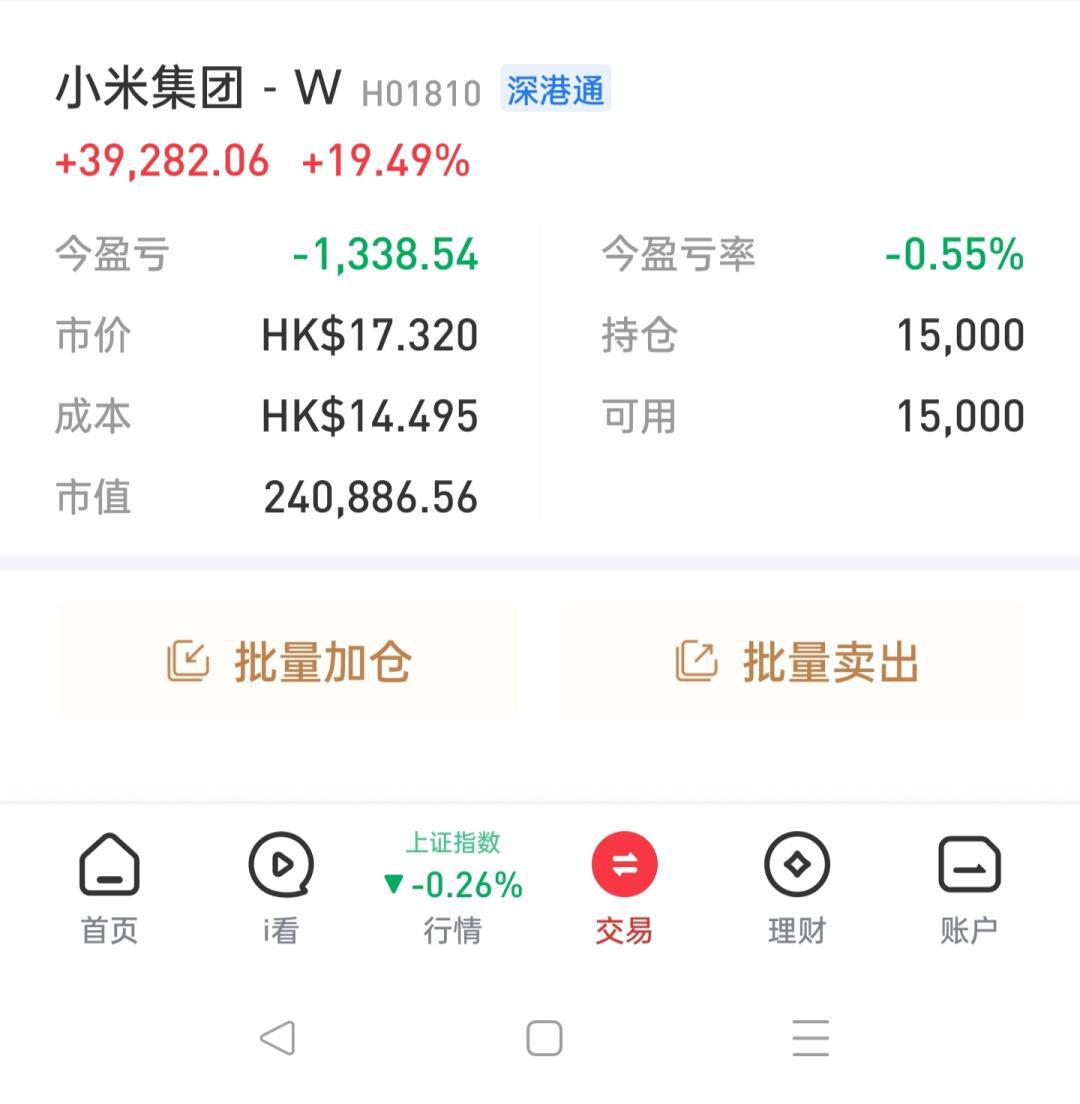Open the 上证指数 index display
The width and height of the screenshot is (1080, 1104).
pyautogui.click(x=453, y=843)
